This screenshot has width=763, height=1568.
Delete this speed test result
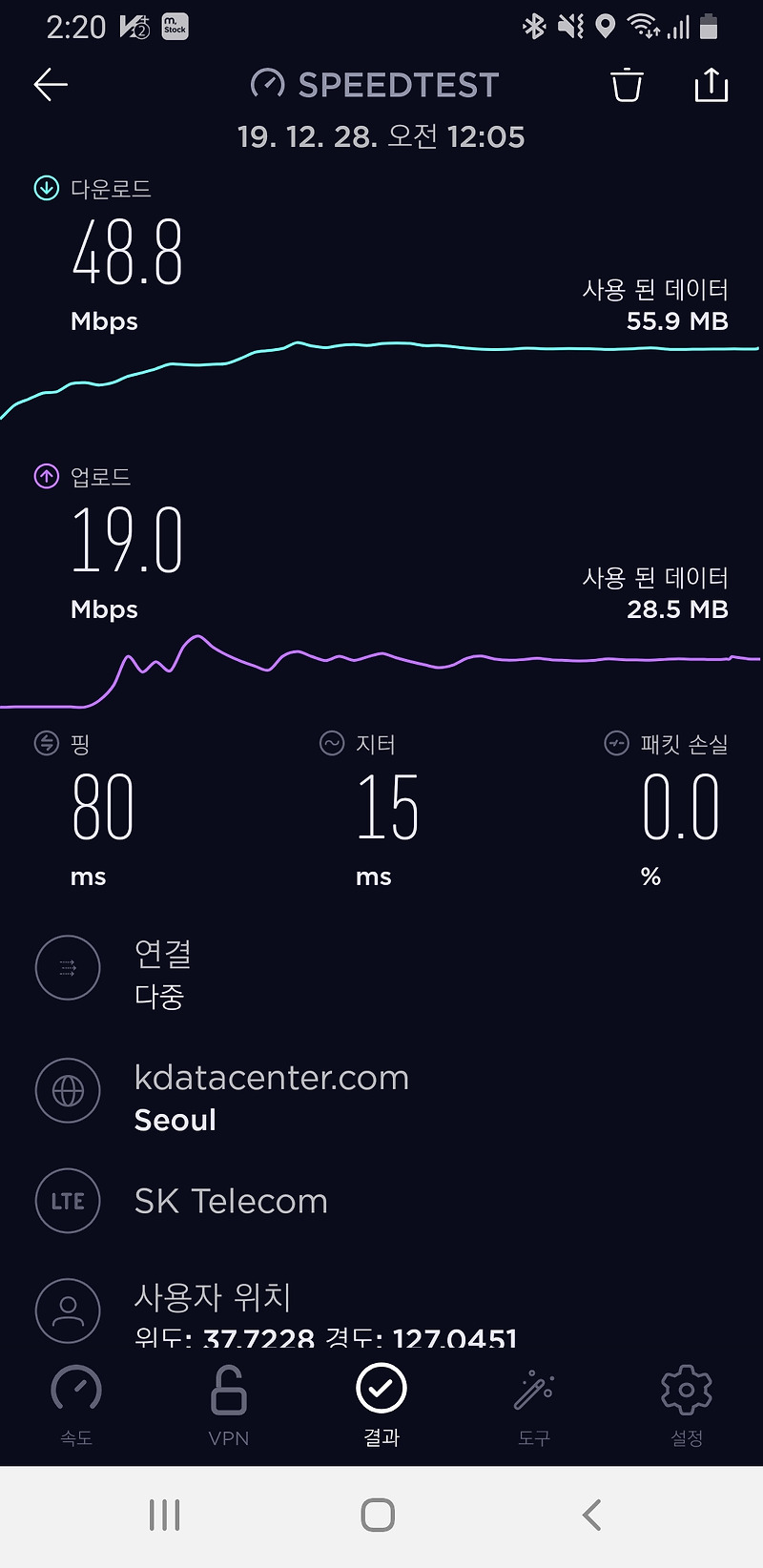[627, 86]
